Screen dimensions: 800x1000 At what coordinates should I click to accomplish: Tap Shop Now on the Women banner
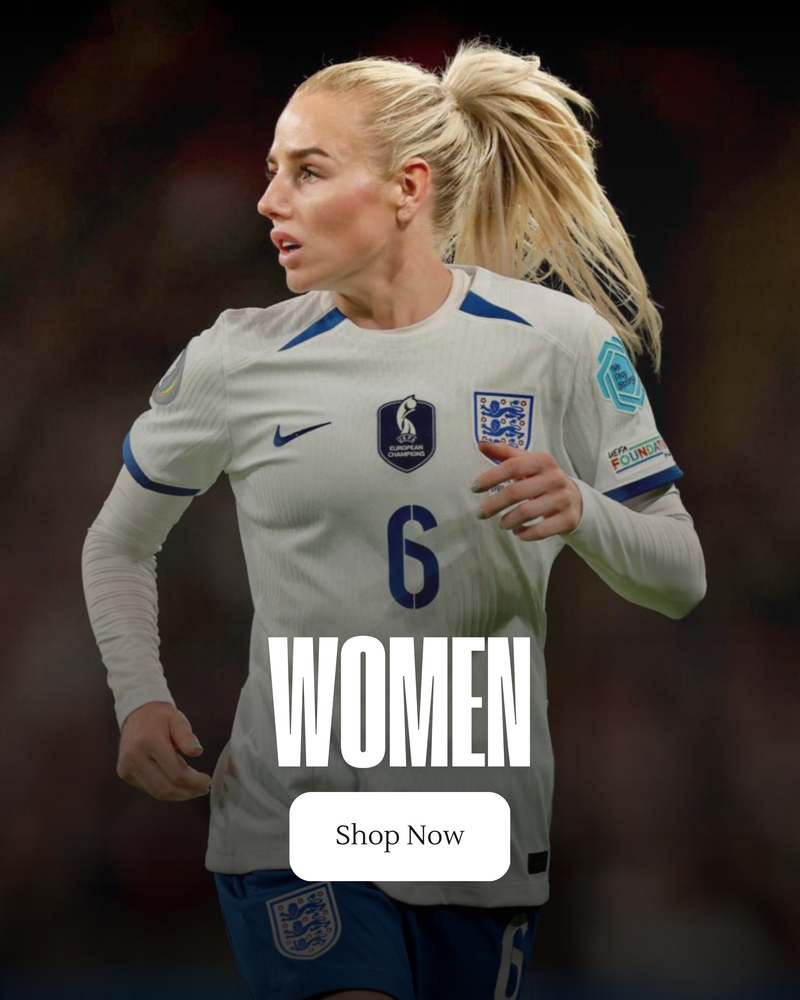(x=399, y=836)
